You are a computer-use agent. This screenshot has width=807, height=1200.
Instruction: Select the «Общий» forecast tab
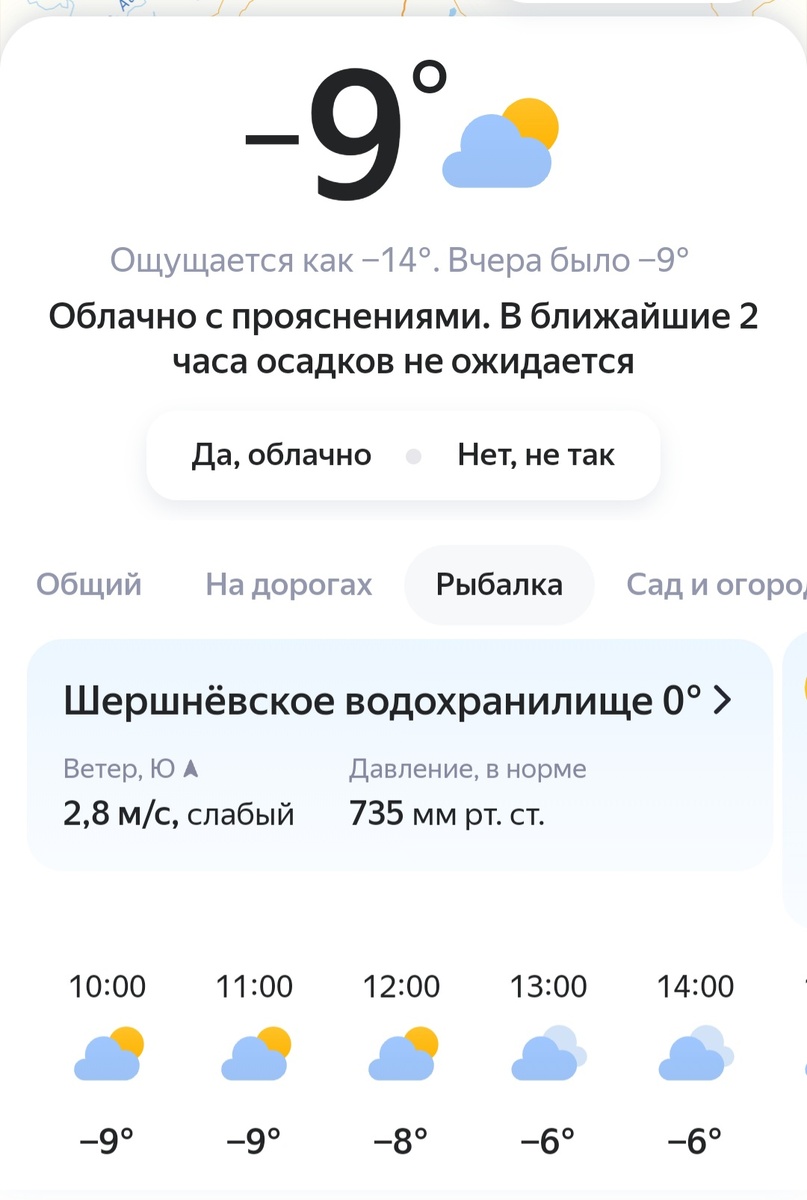pos(88,584)
